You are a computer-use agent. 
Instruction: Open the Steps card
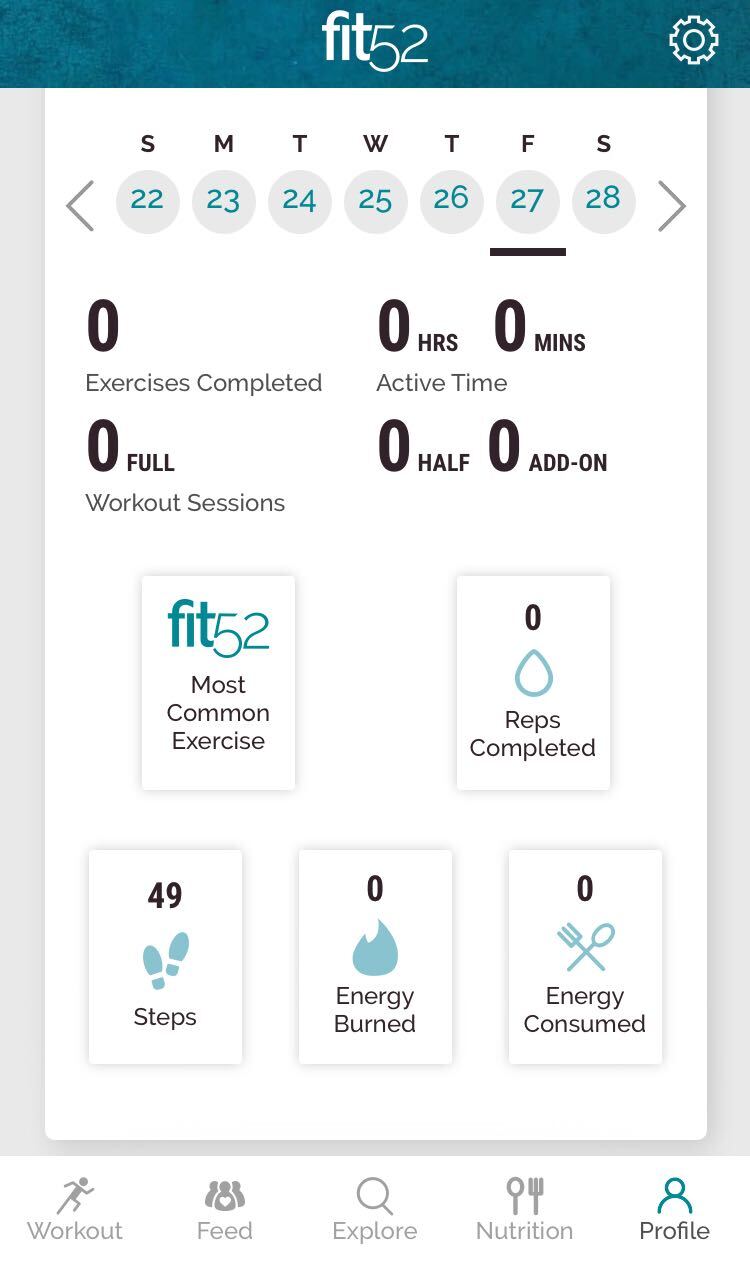point(165,956)
